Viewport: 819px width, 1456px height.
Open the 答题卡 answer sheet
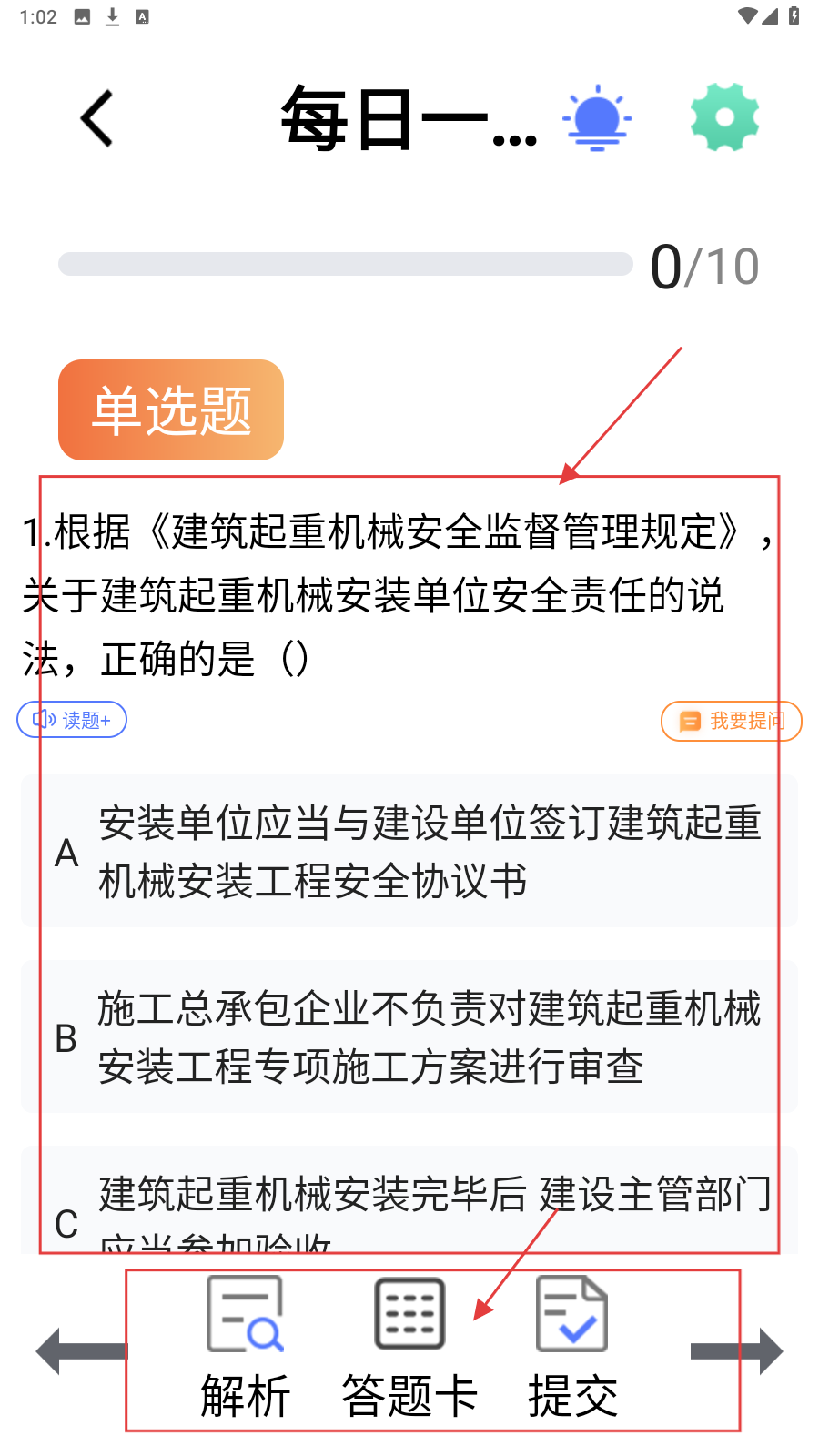tap(409, 1349)
